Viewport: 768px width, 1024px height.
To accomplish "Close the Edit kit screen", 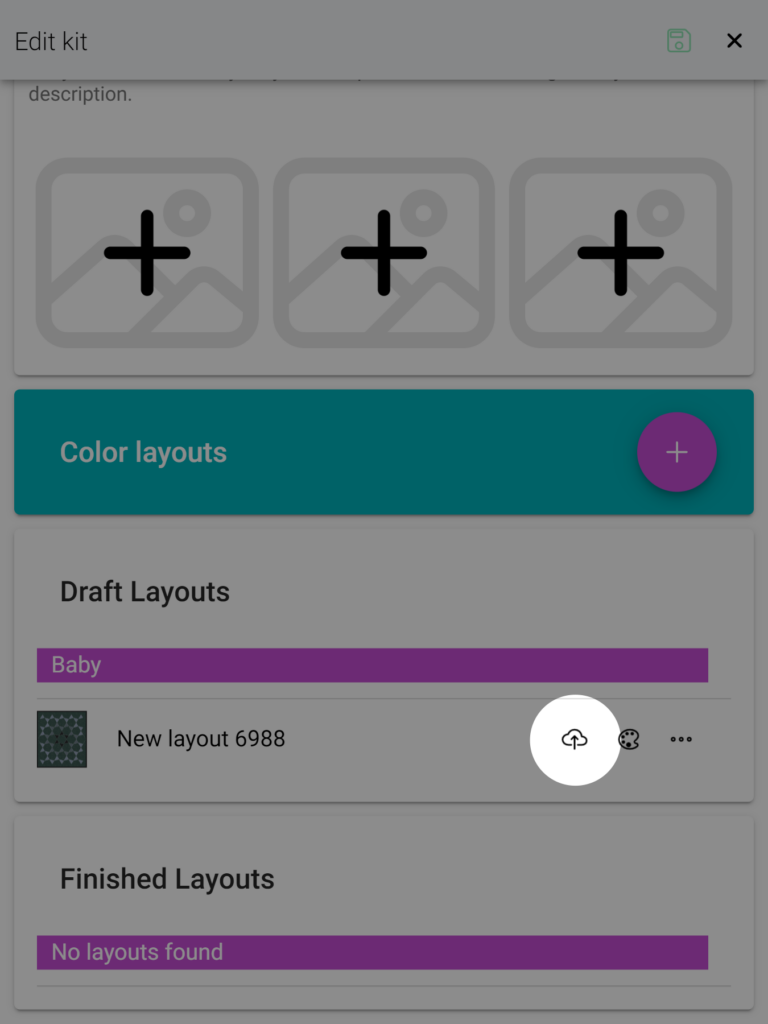I will (734, 41).
